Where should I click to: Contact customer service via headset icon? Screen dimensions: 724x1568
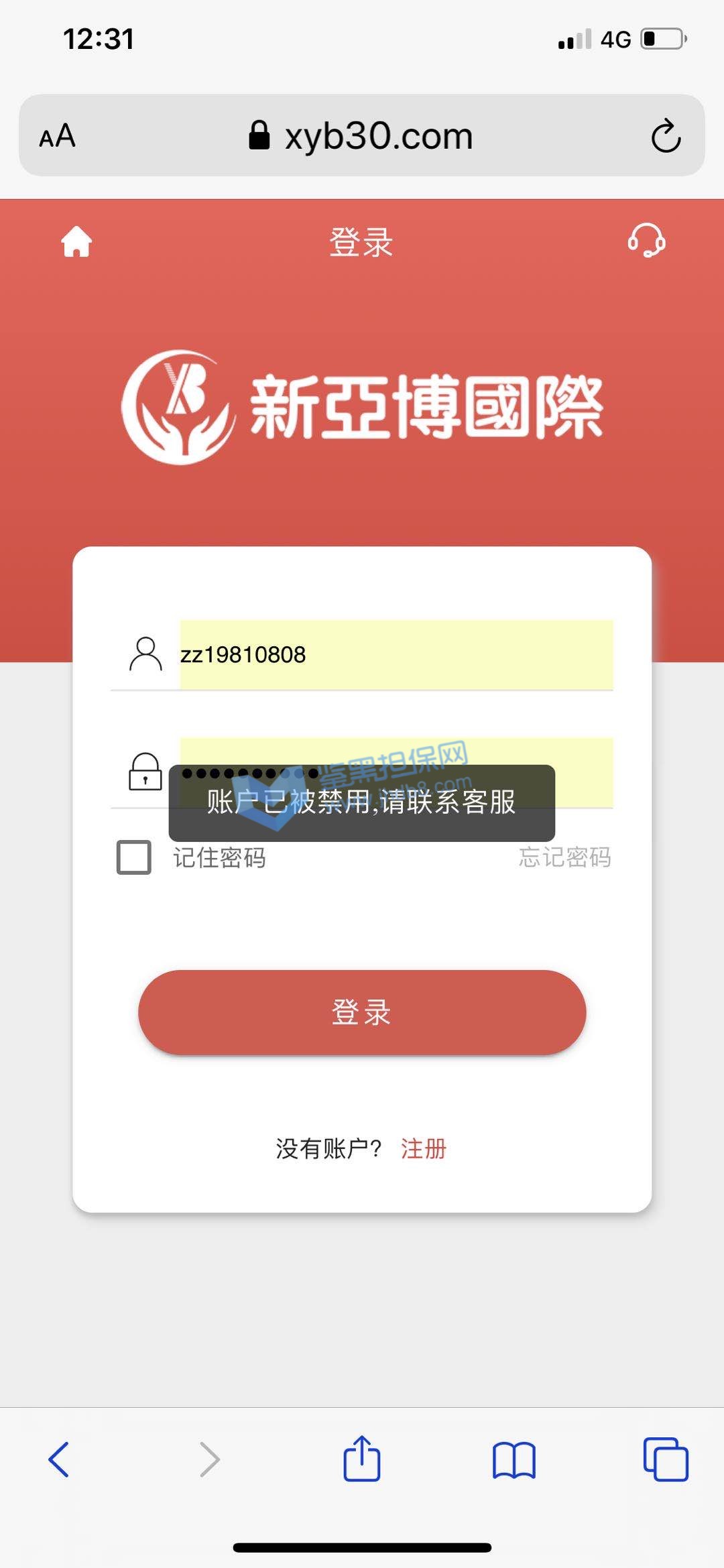(x=646, y=241)
